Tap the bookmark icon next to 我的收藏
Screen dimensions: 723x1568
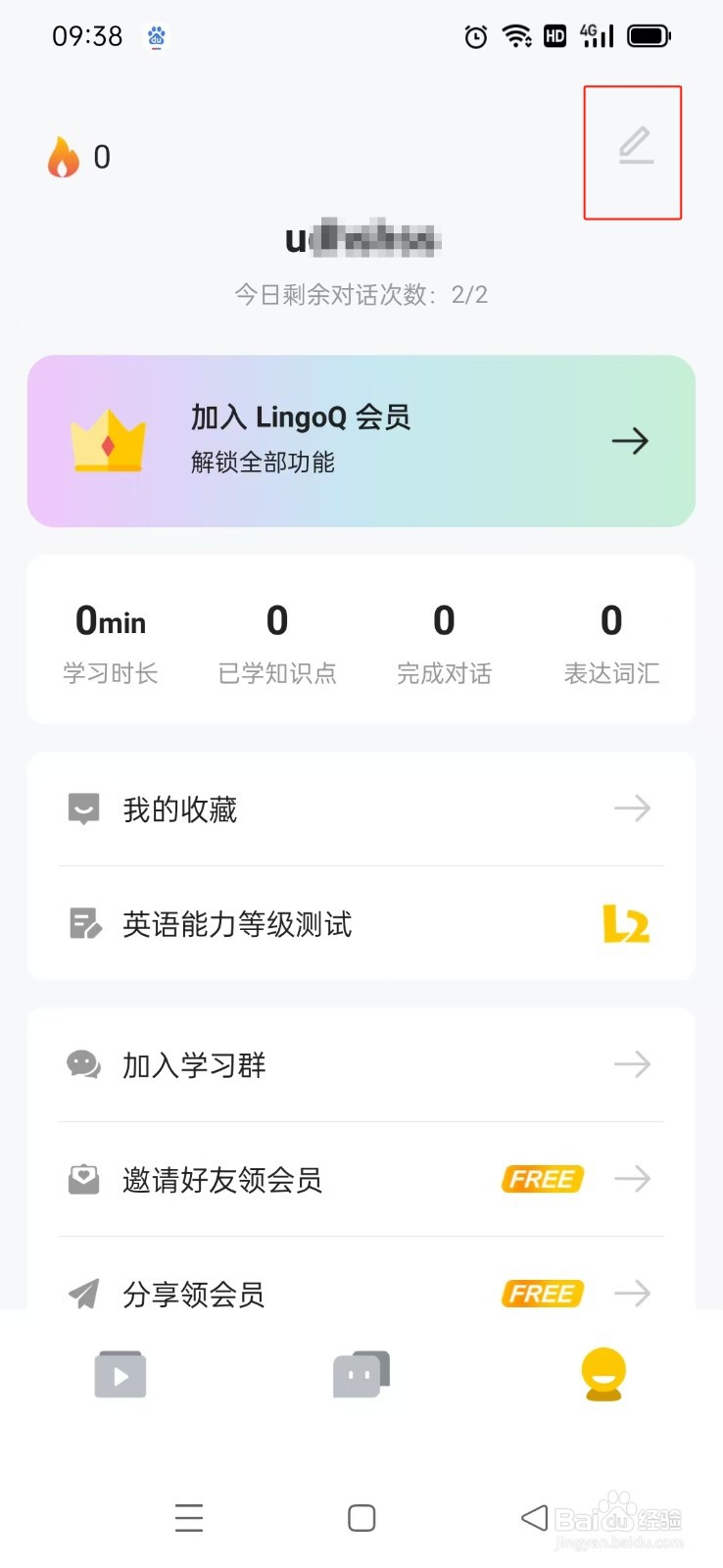[83, 808]
